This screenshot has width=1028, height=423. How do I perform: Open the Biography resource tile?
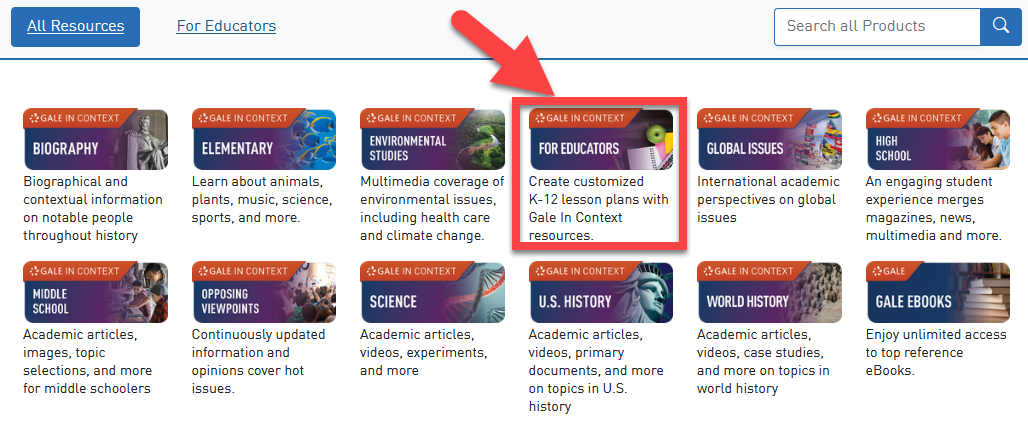click(95, 140)
